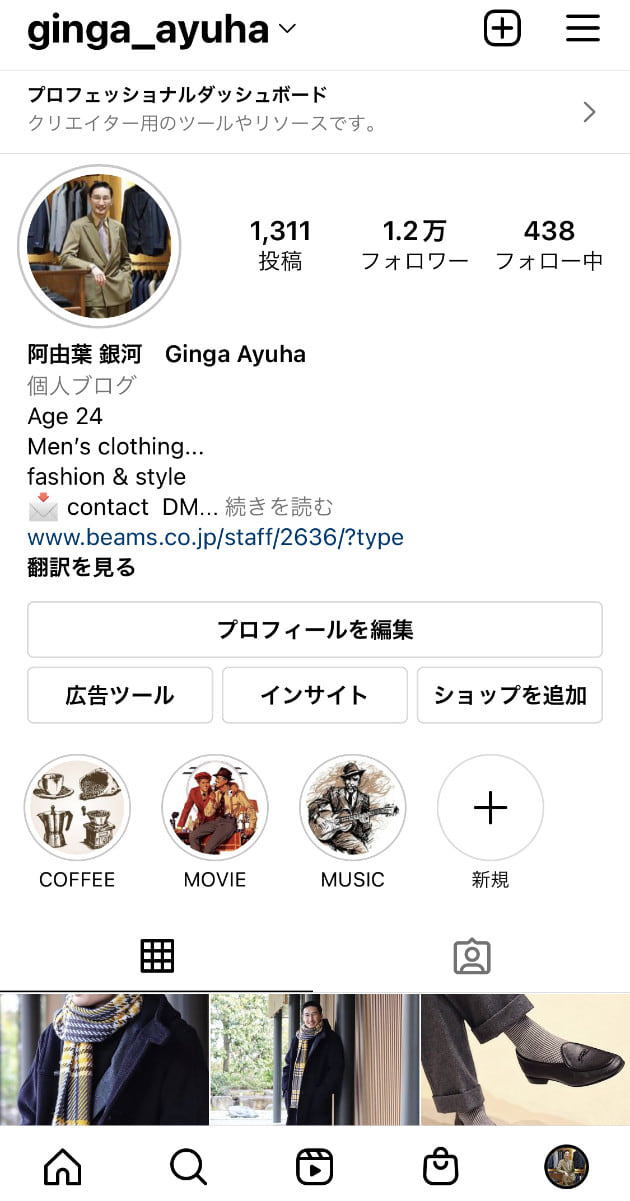Tap プロフィールを編集 button
The width and height of the screenshot is (630, 1201).
315,630
